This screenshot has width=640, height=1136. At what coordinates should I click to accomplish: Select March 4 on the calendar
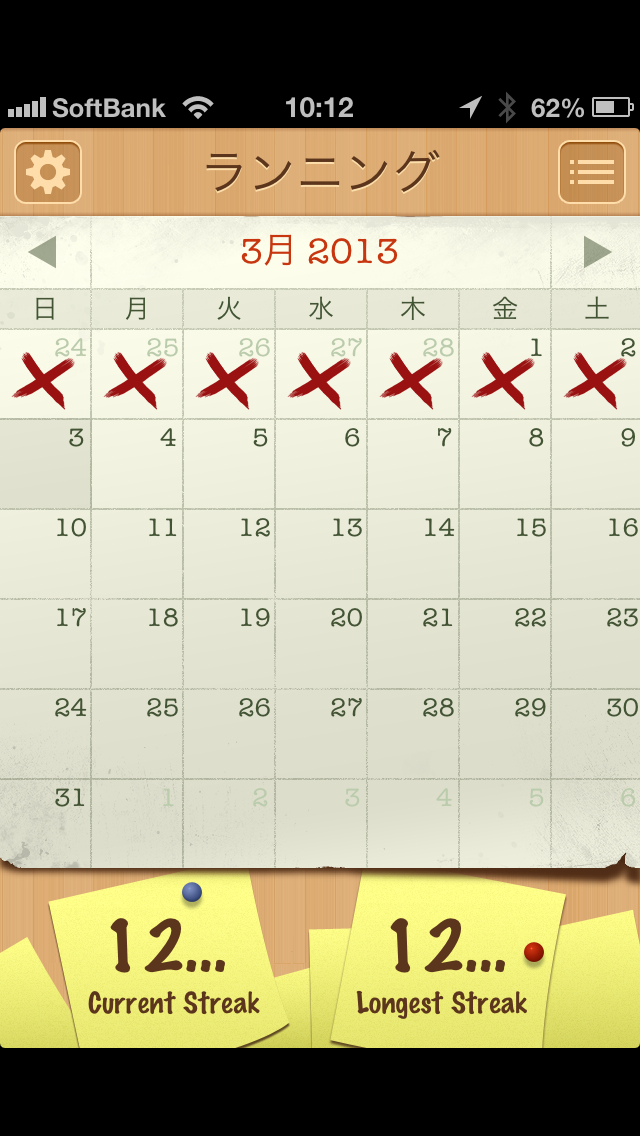137,464
